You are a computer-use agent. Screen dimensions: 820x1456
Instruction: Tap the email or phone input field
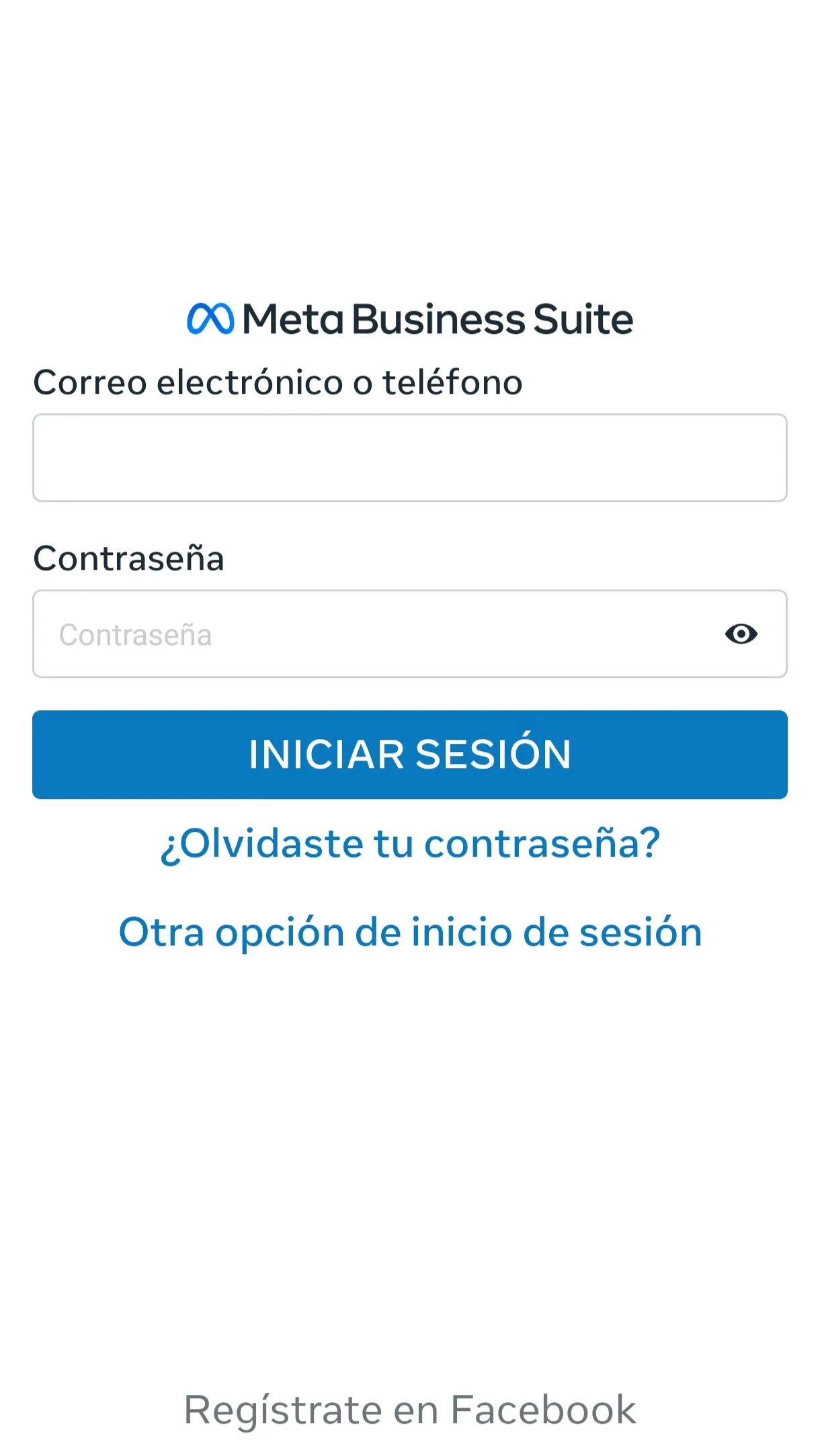[410, 458]
